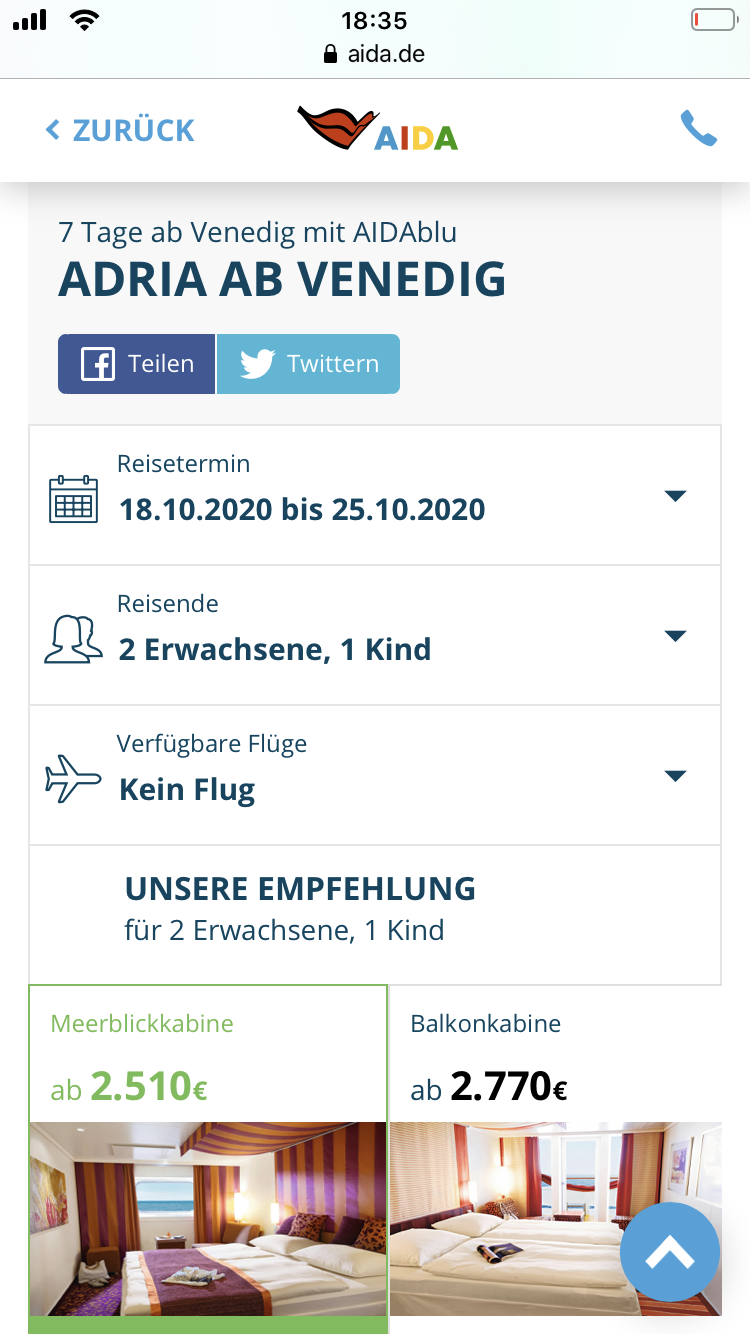Choose the Balkonkabine cabin card
Screen dimensions: 750x1334
[555, 1159]
